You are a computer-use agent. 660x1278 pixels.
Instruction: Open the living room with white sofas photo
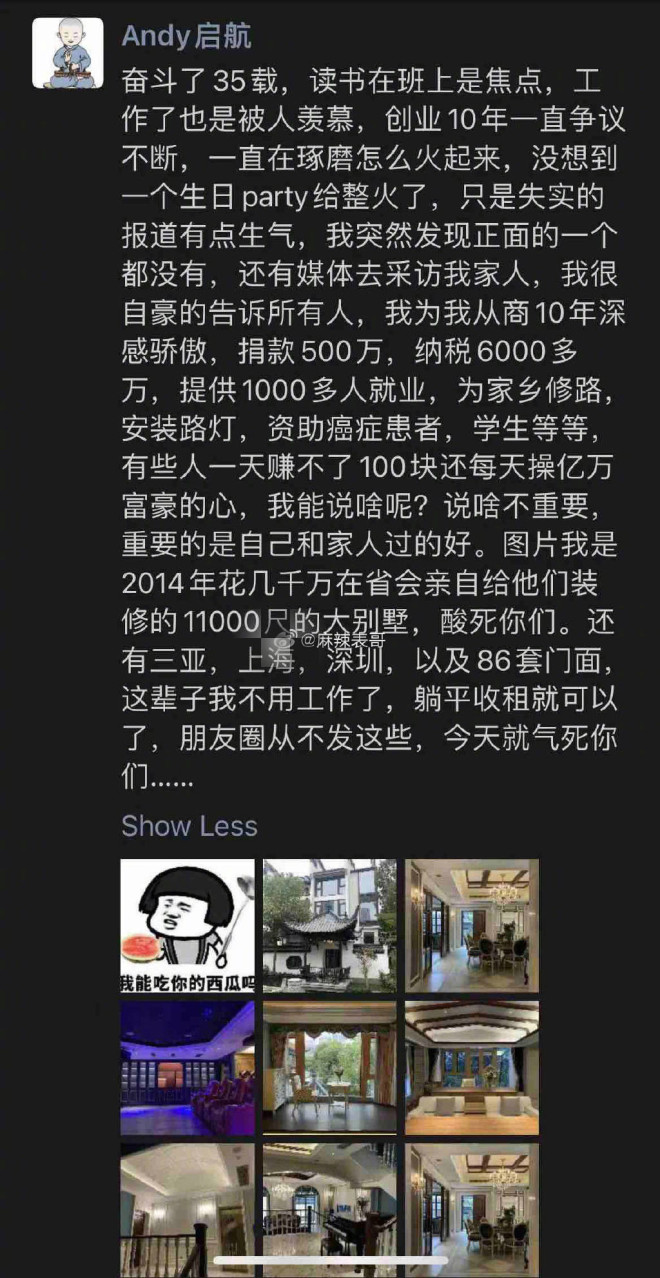(x=471, y=1068)
